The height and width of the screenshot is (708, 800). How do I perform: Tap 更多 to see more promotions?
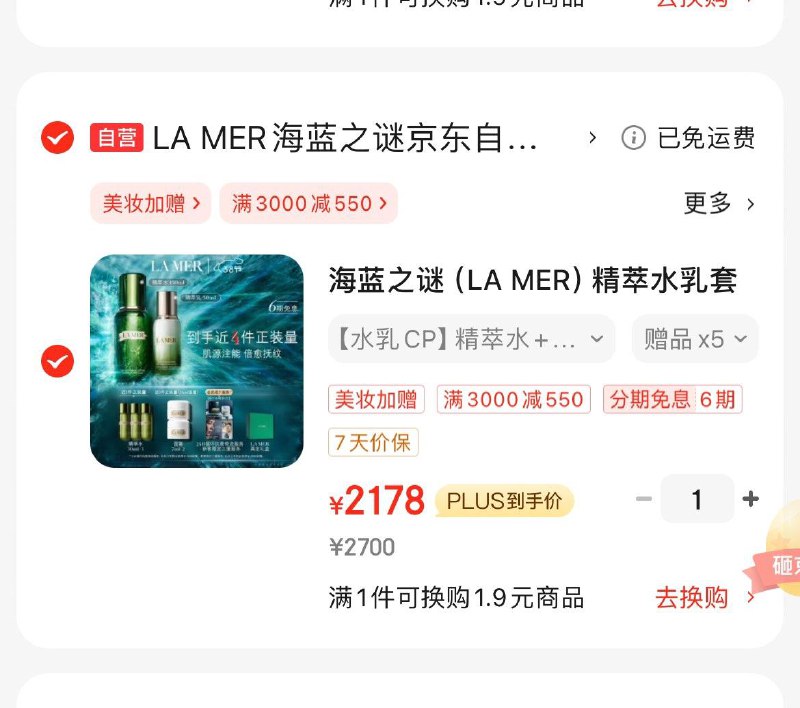(x=718, y=204)
